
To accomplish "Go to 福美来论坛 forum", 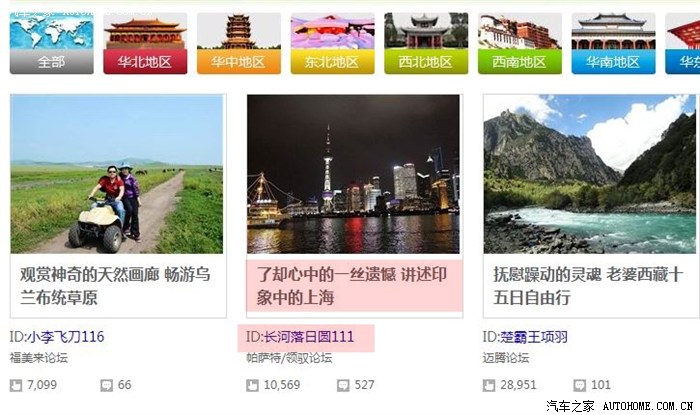I will coord(38,357).
